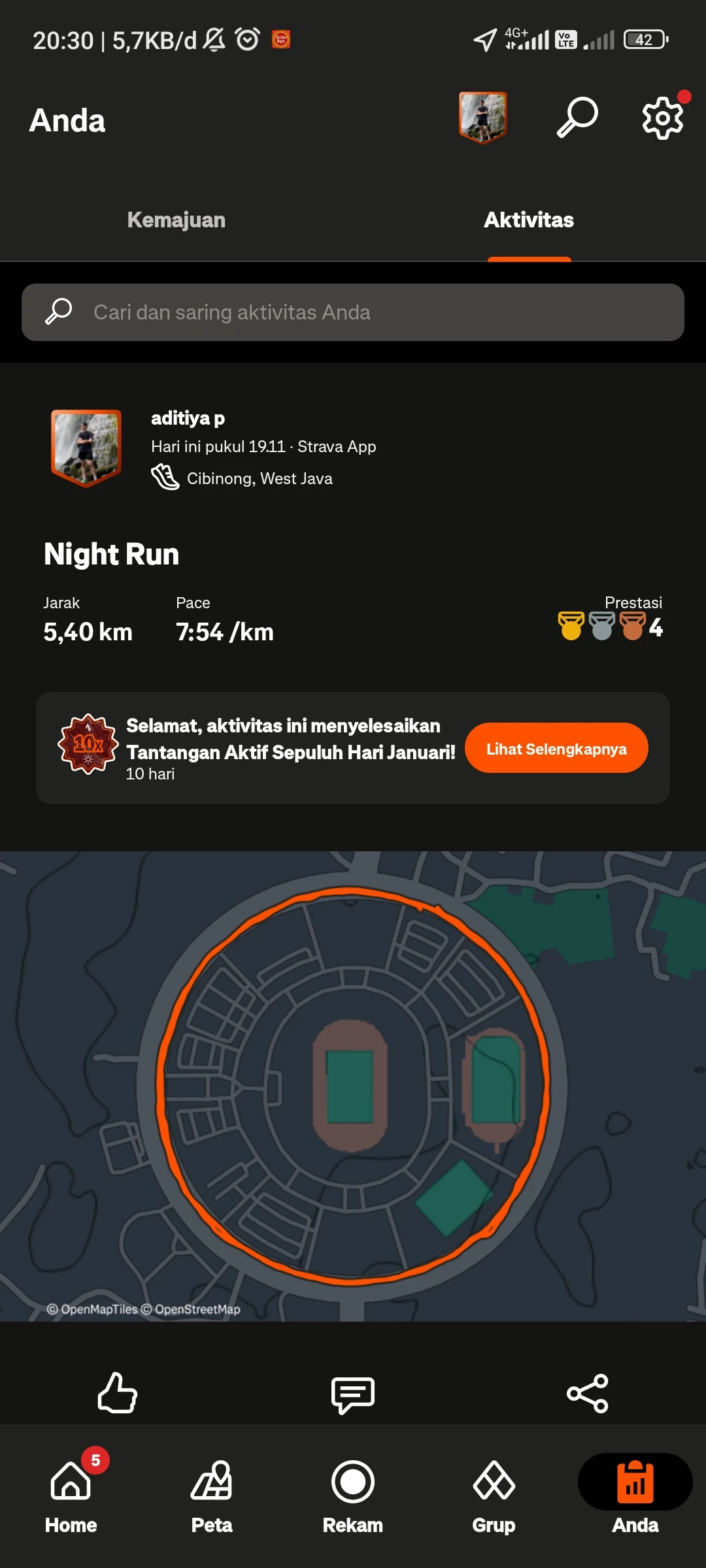
Task: Give kudos to the Night Run
Action: (118, 1393)
